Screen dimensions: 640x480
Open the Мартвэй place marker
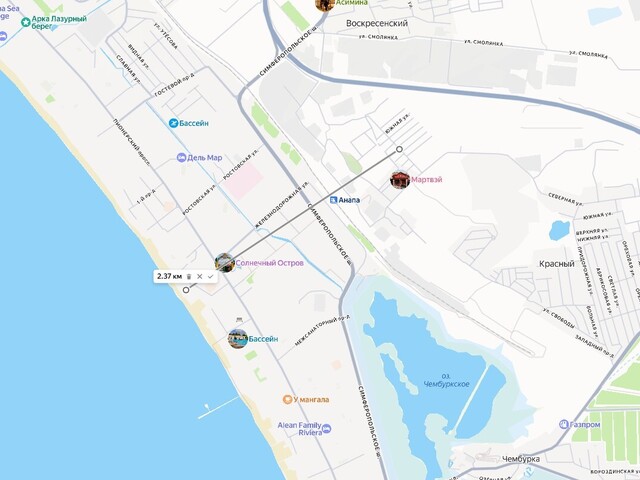(400, 180)
